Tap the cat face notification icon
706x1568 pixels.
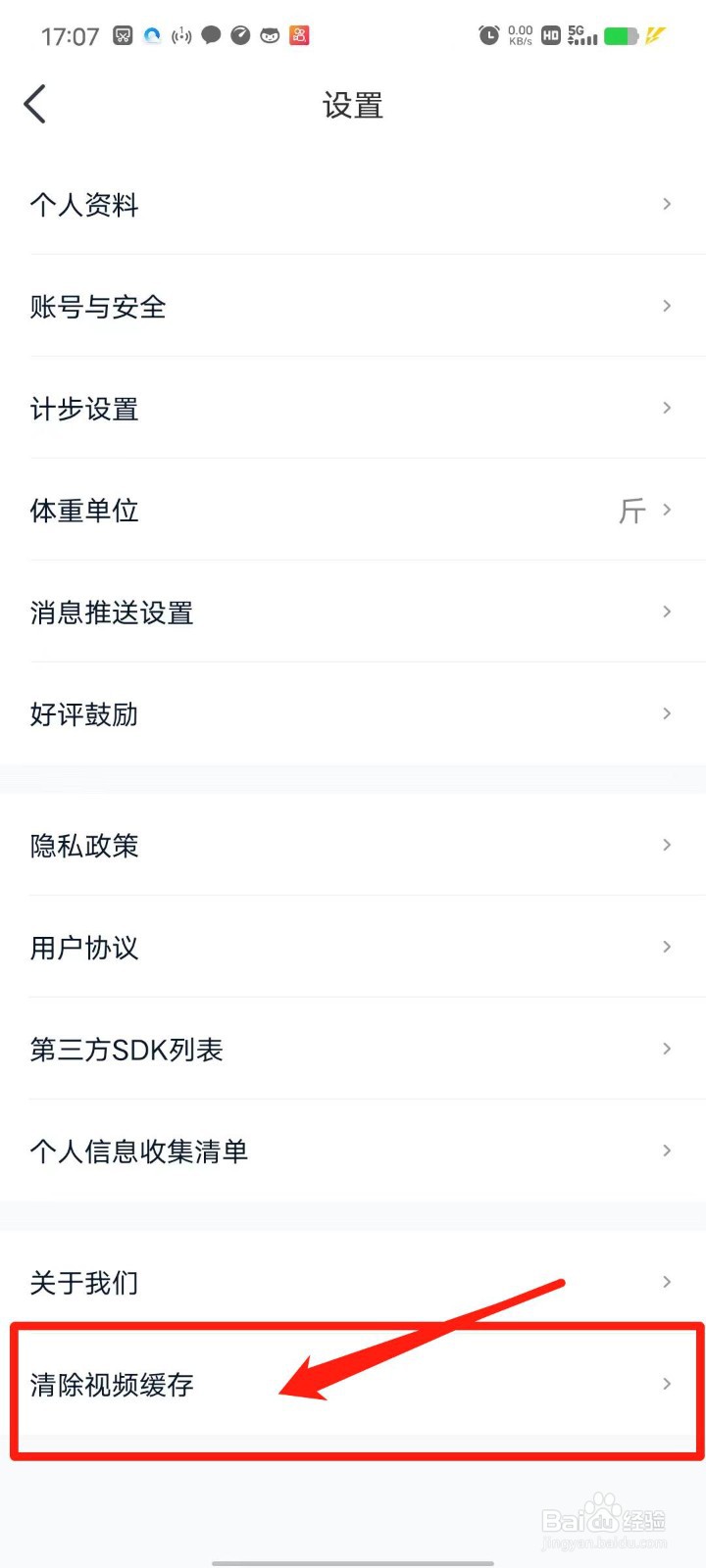click(x=271, y=35)
